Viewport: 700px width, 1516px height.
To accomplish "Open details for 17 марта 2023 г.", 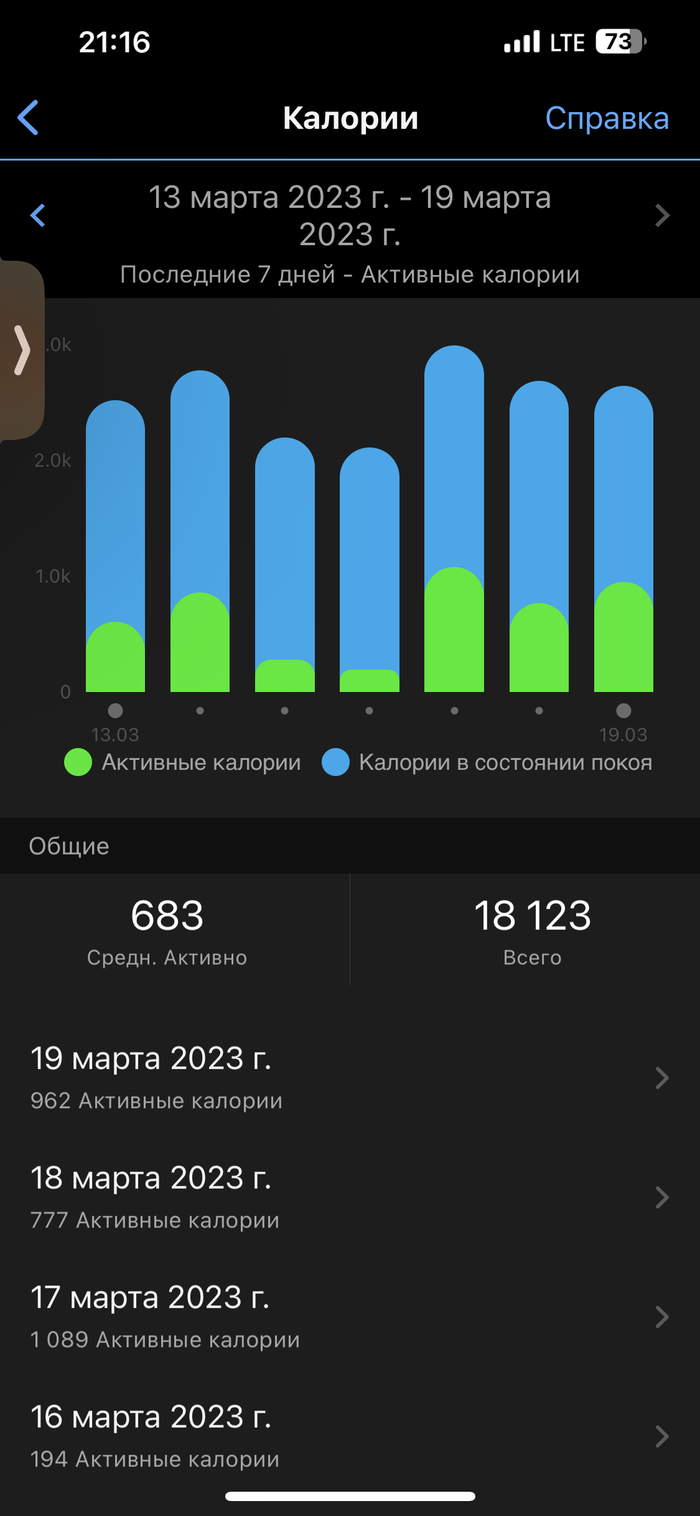I will click(350, 1316).
